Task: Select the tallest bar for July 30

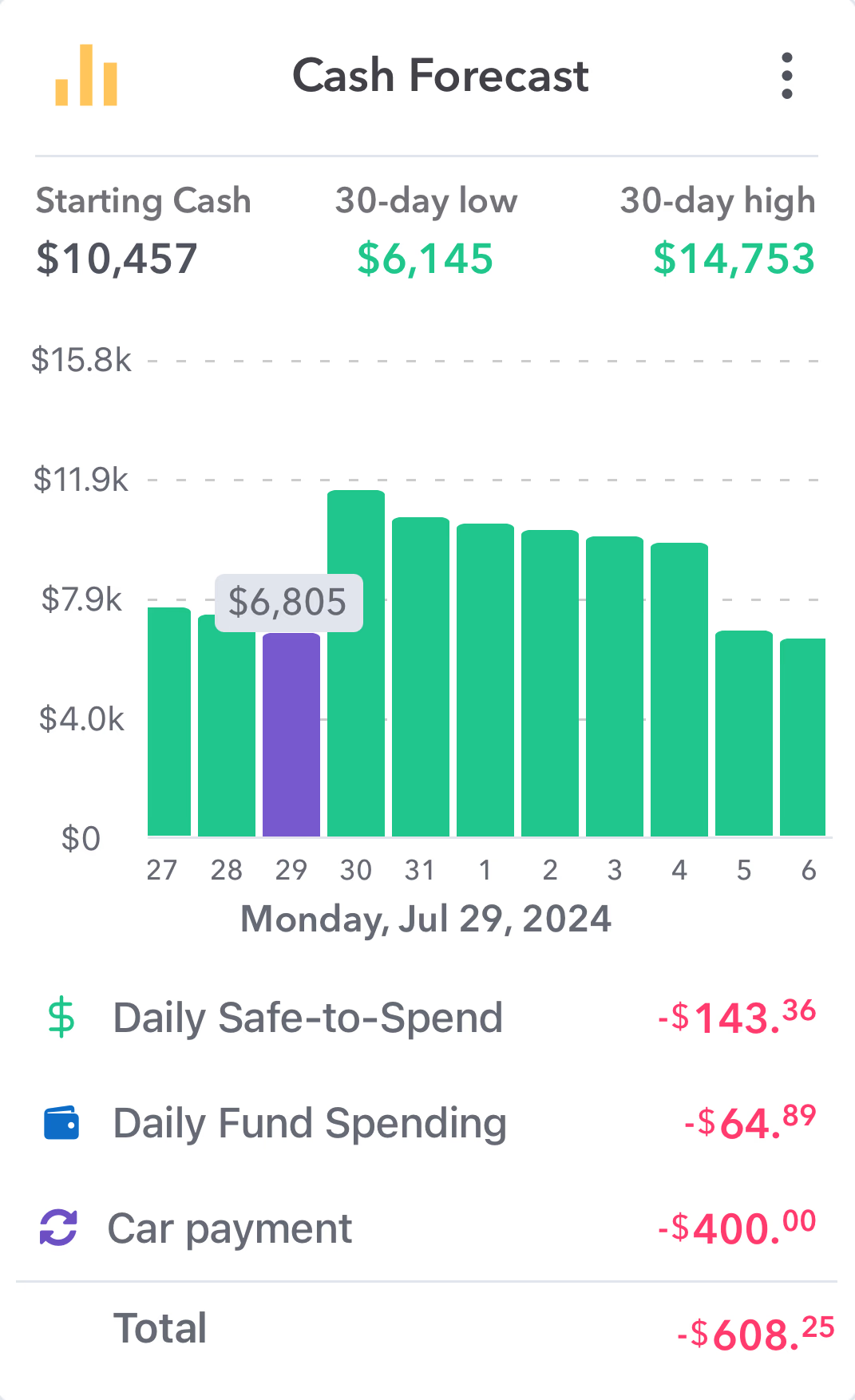Action: [x=355, y=662]
